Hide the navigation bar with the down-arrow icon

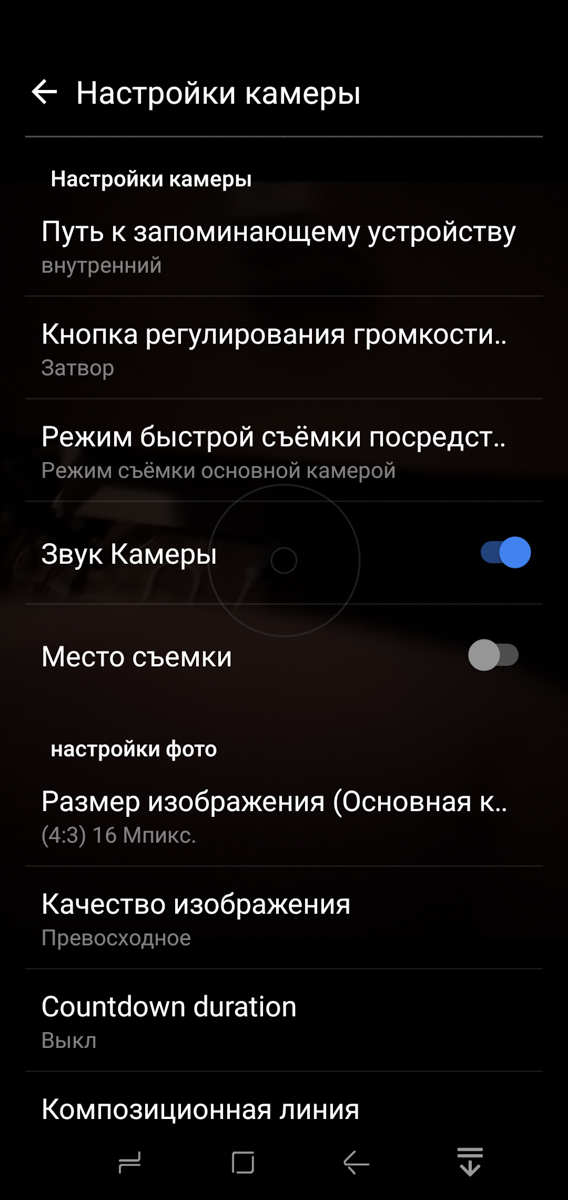(x=469, y=1162)
